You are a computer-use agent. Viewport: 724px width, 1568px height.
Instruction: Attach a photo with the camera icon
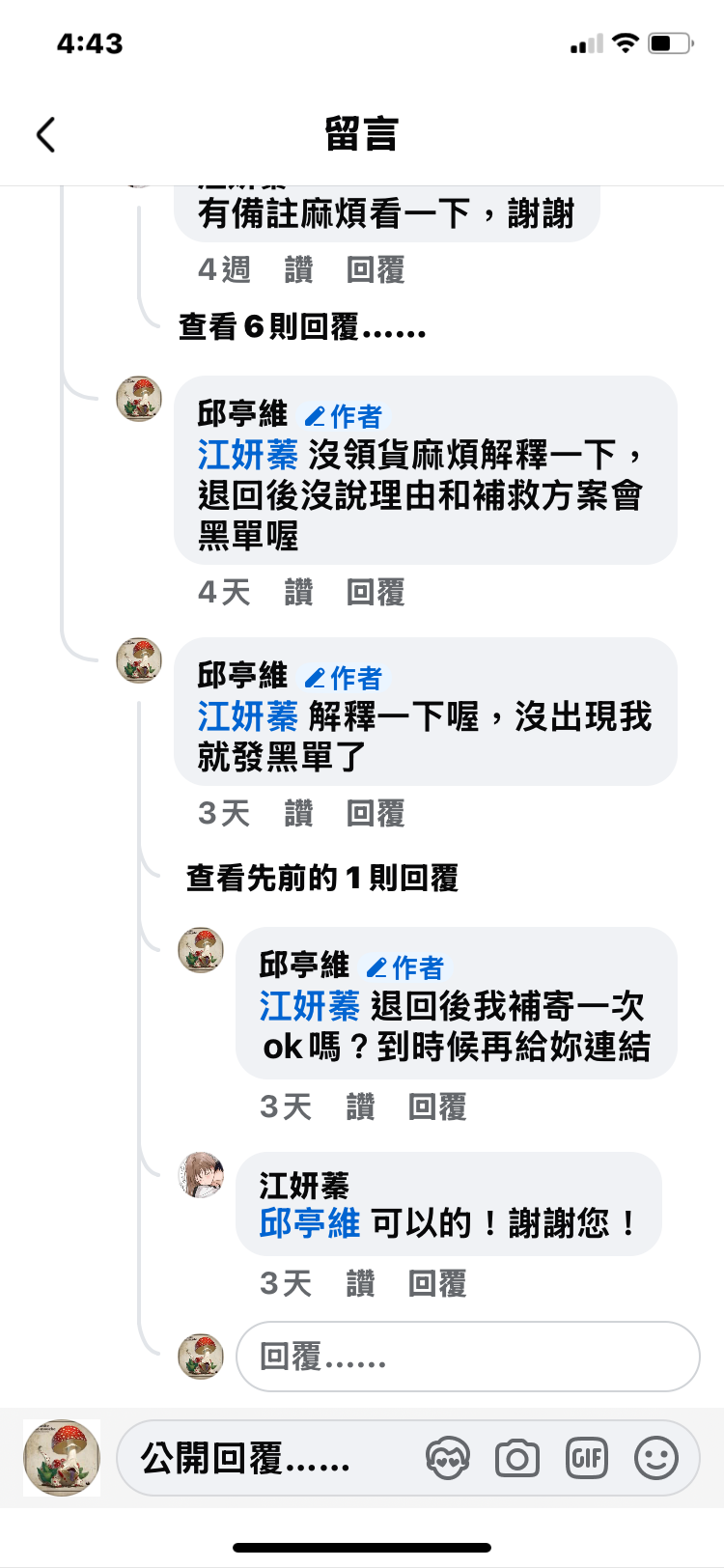coord(516,1458)
